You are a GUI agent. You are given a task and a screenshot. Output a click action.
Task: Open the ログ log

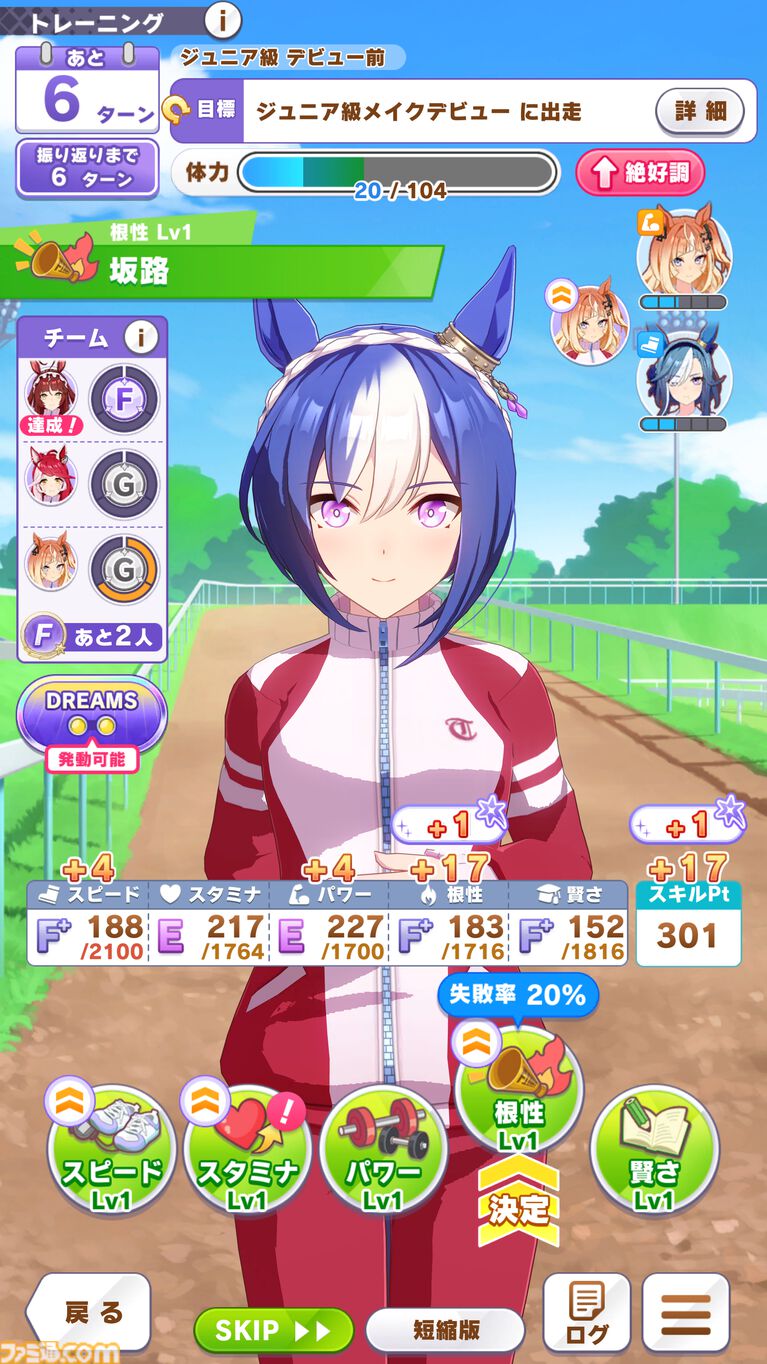point(586,1312)
